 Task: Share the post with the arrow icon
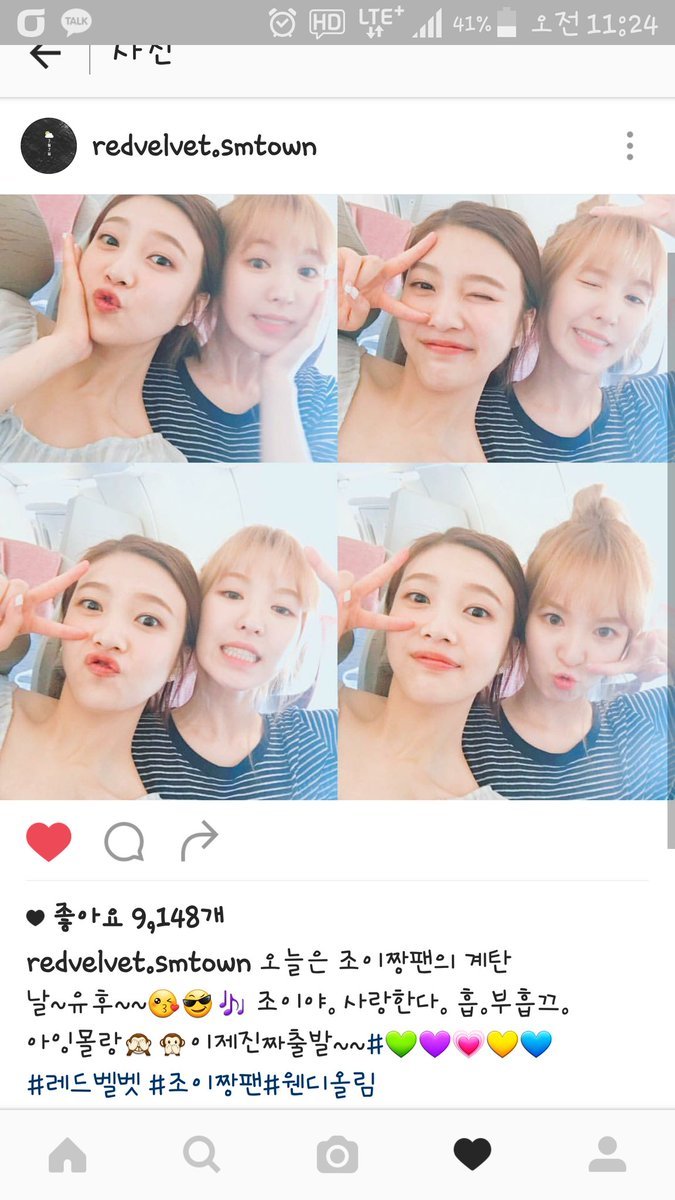tap(199, 842)
